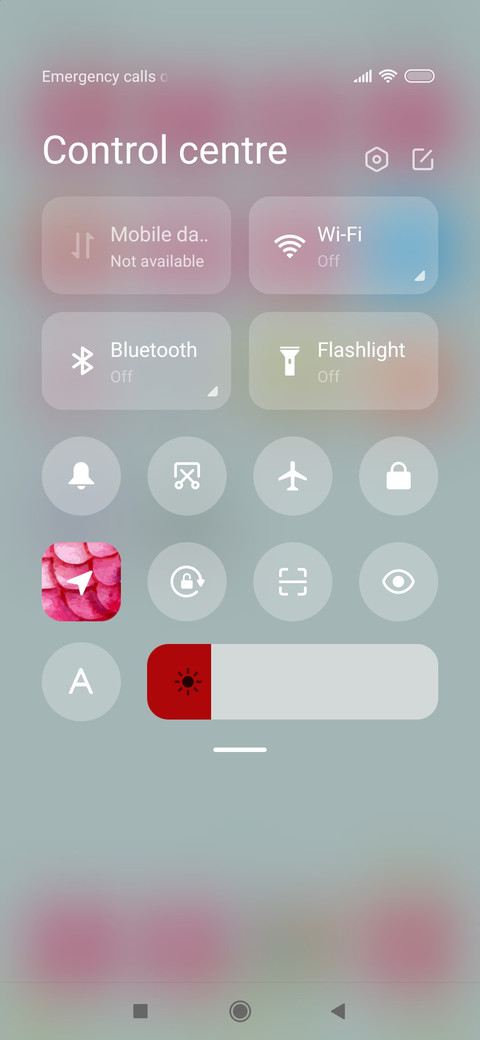Tap the brightness slider bar
Image resolution: width=480 pixels, height=1040 pixels.
[x=292, y=682]
